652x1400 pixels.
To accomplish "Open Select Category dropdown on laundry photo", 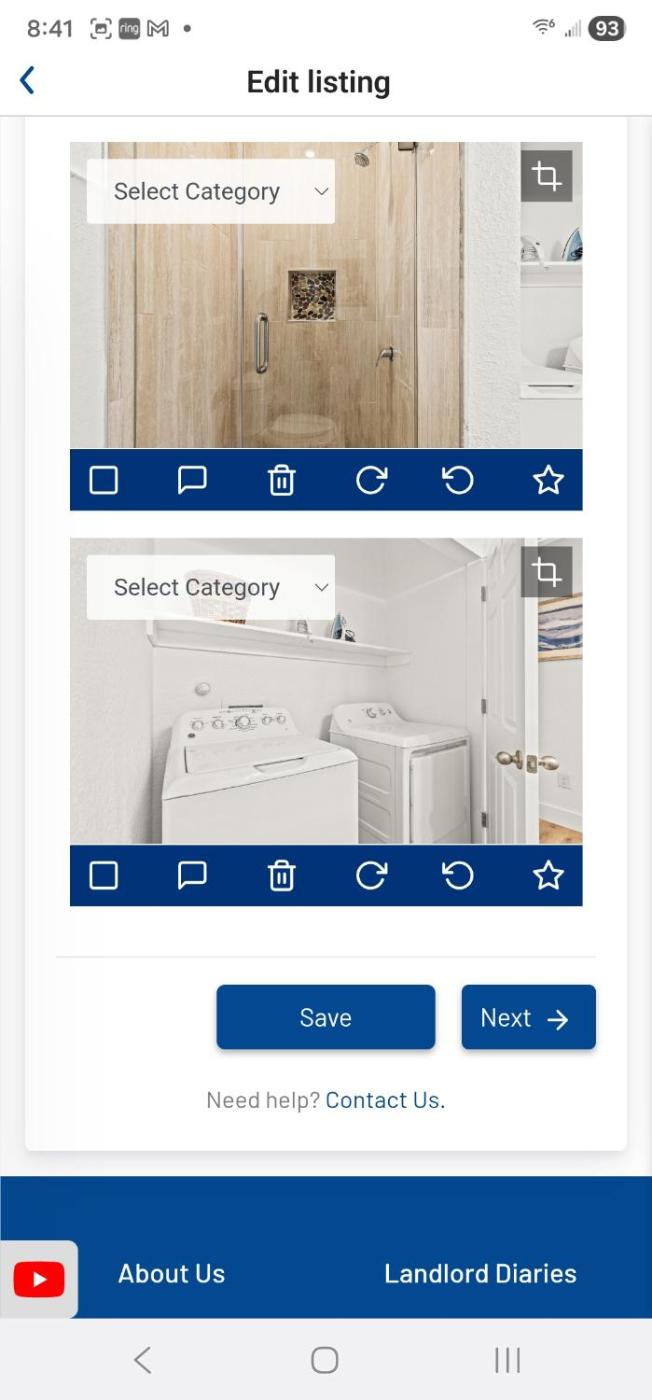I will [x=211, y=588].
